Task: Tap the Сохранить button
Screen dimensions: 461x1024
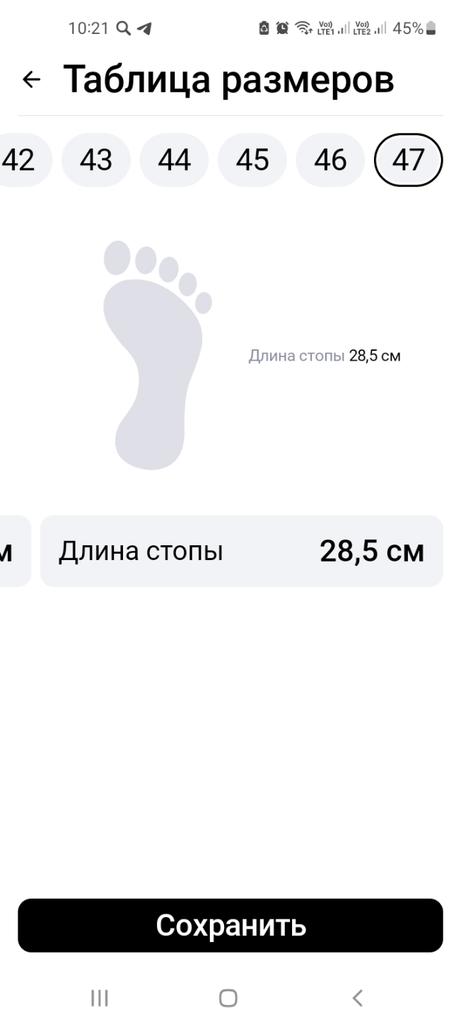Action: (x=230, y=925)
